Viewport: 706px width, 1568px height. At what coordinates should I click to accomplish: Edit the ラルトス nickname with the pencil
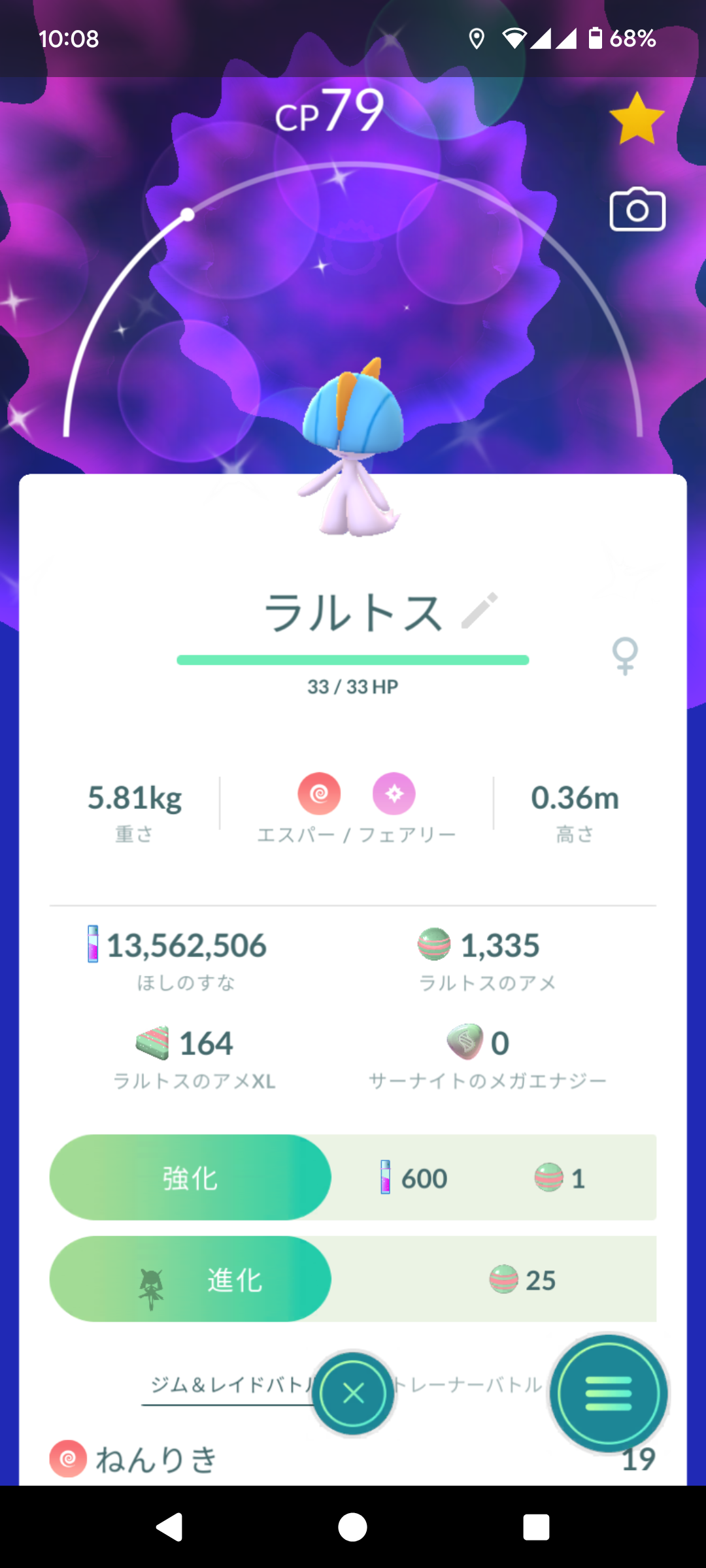pos(479,611)
